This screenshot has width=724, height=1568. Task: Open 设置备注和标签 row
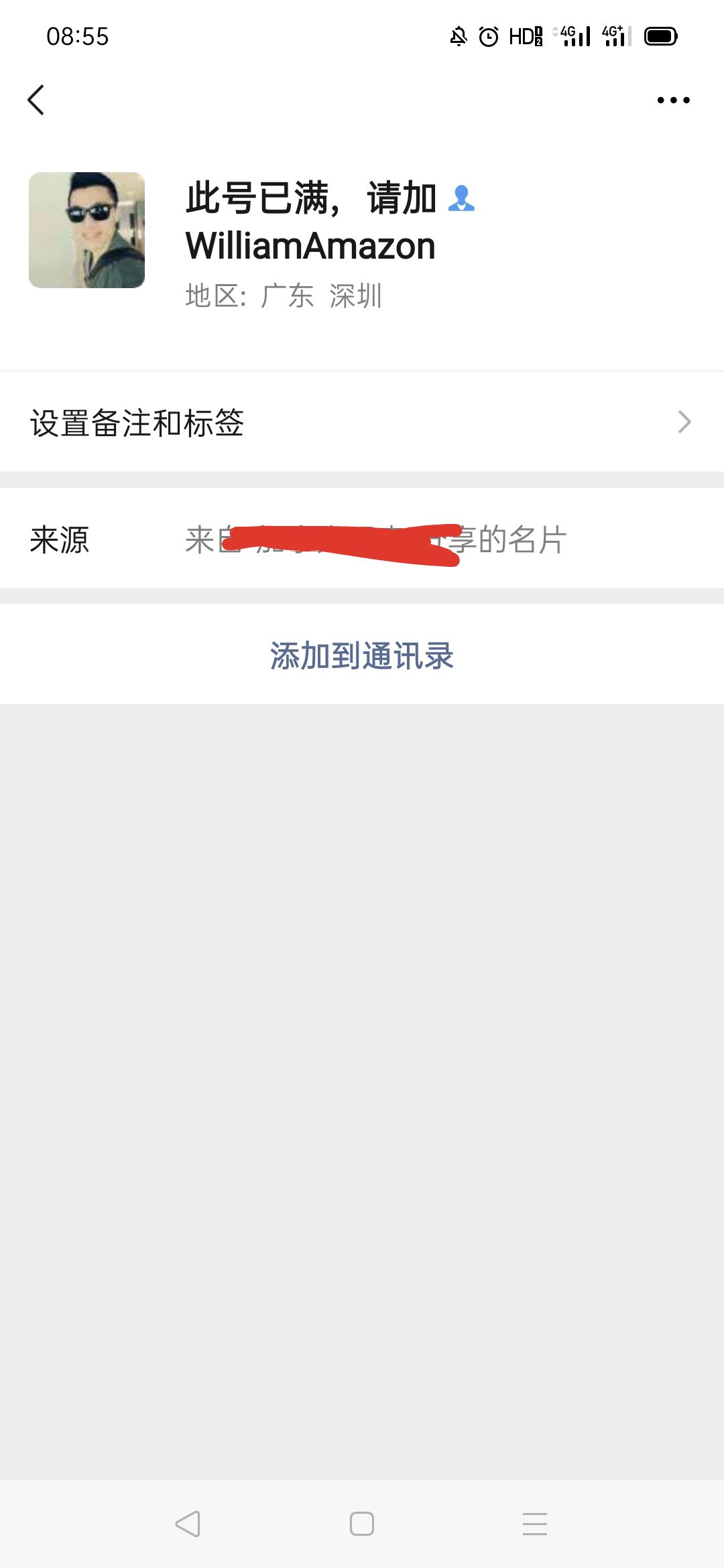click(x=362, y=422)
